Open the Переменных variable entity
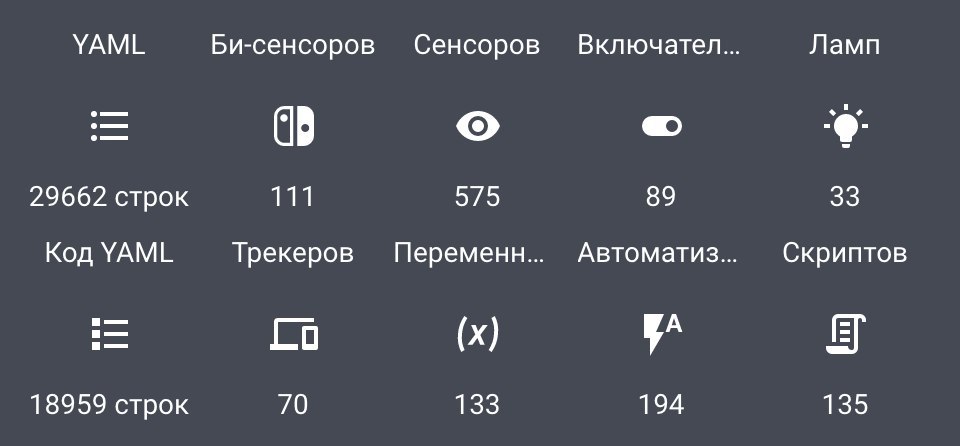 [x=477, y=334]
